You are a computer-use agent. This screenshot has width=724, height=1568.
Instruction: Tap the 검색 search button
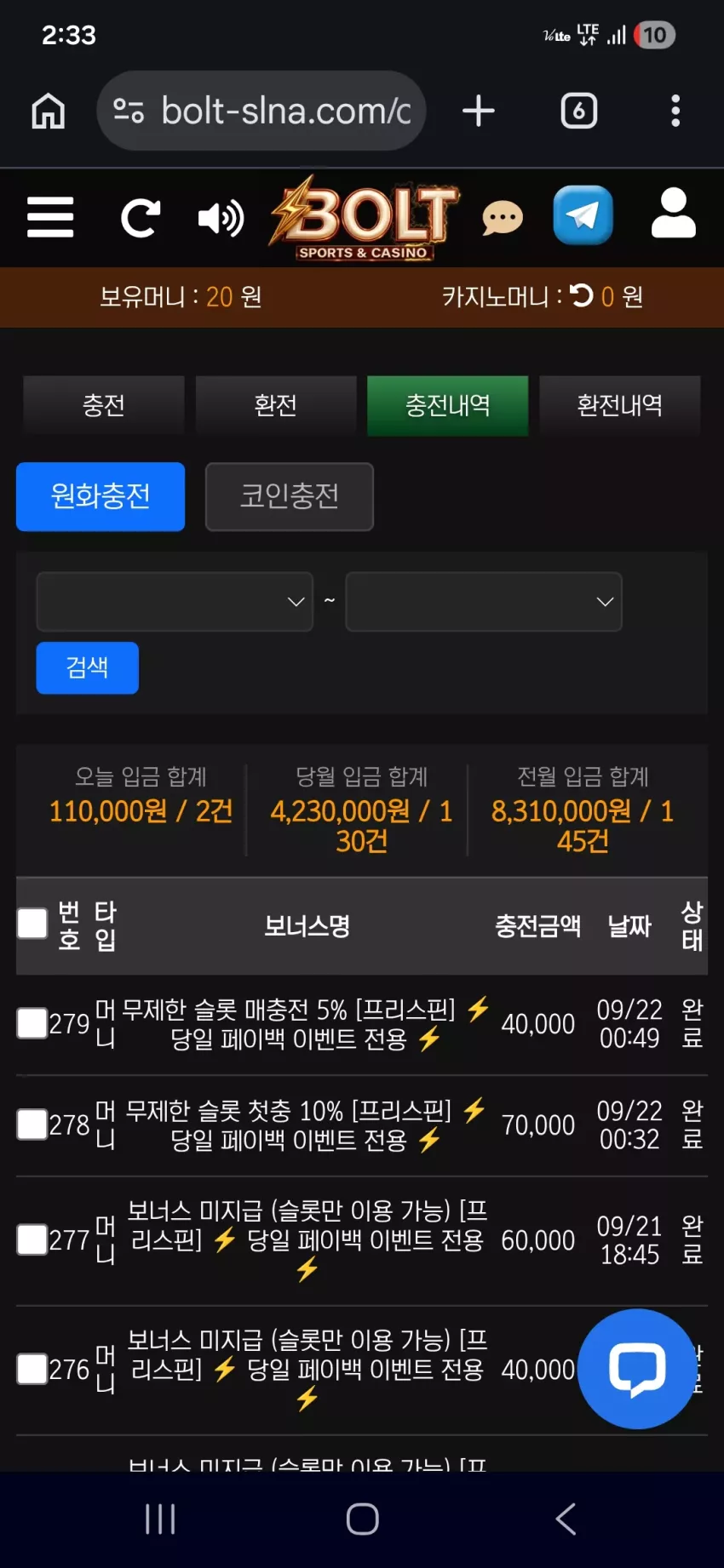coord(87,667)
